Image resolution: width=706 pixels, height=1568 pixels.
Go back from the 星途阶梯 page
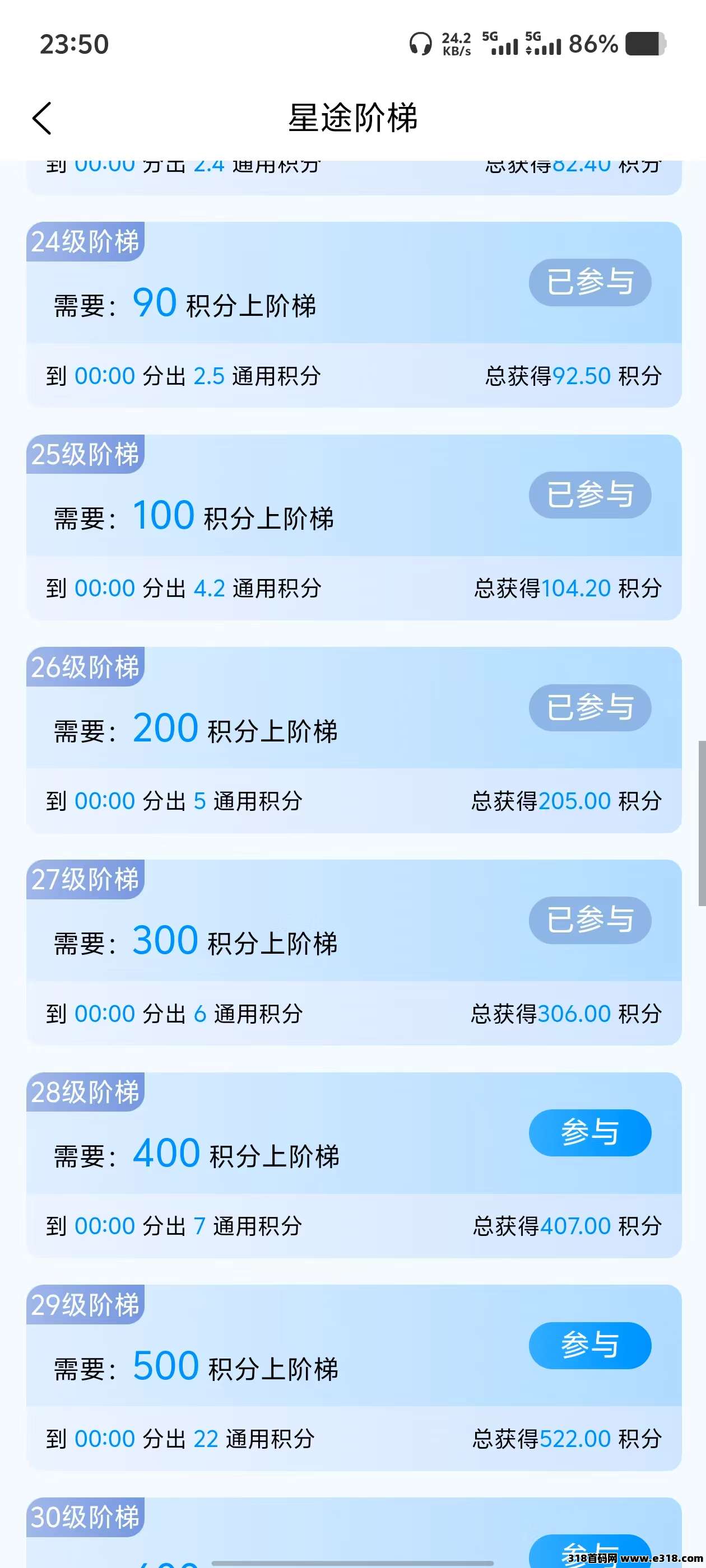(42, 118)
